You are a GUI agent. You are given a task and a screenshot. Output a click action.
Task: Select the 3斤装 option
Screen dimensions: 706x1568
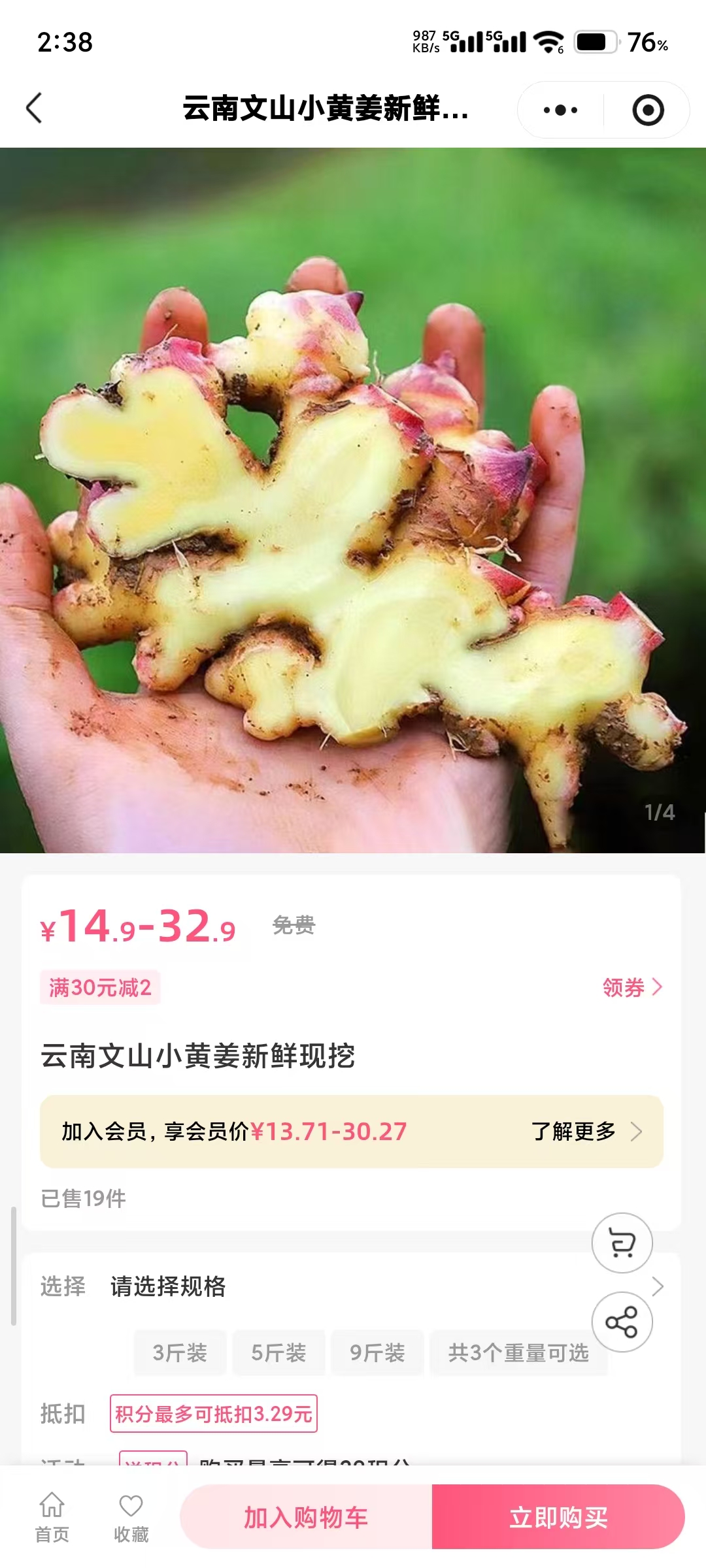click(180, 1352)
